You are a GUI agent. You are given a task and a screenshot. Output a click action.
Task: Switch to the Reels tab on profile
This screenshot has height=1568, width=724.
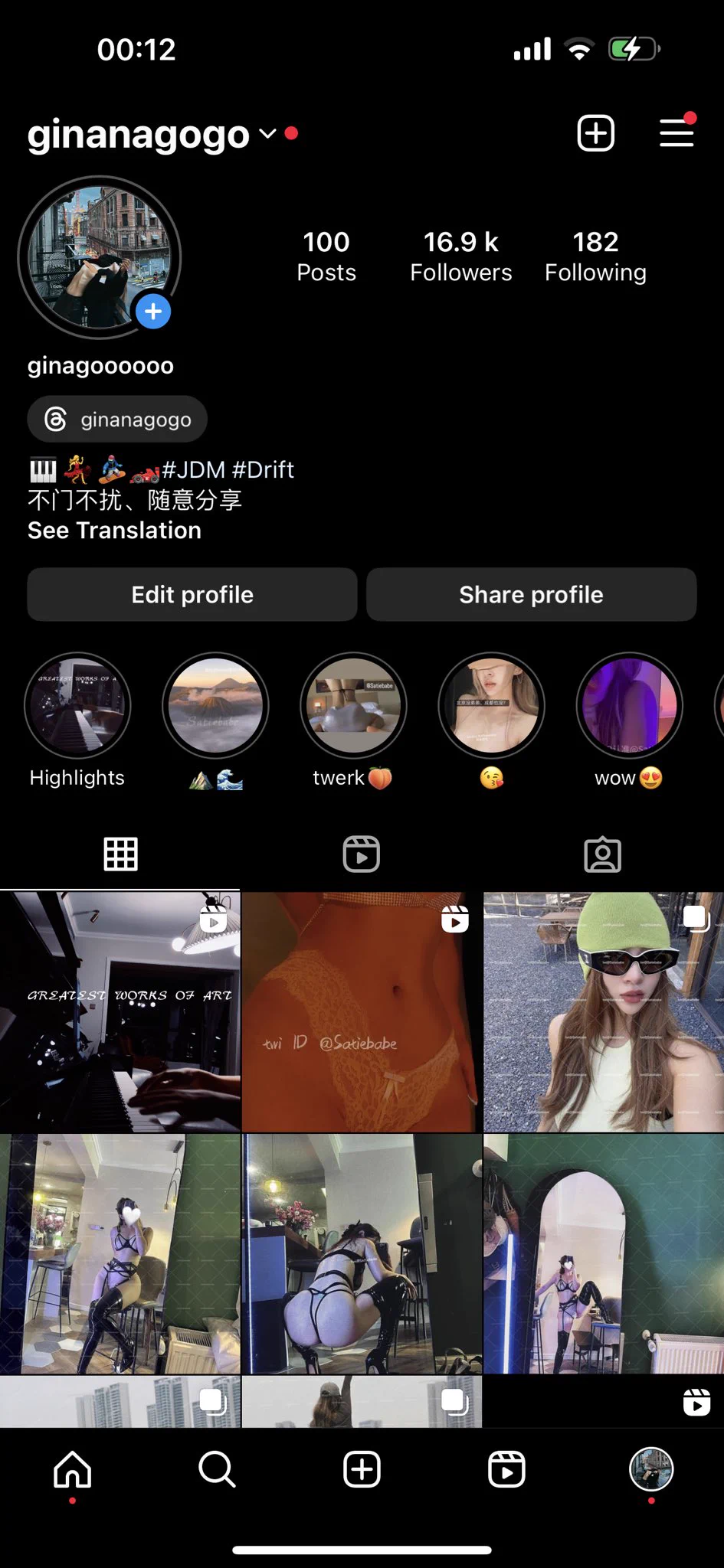362,854
